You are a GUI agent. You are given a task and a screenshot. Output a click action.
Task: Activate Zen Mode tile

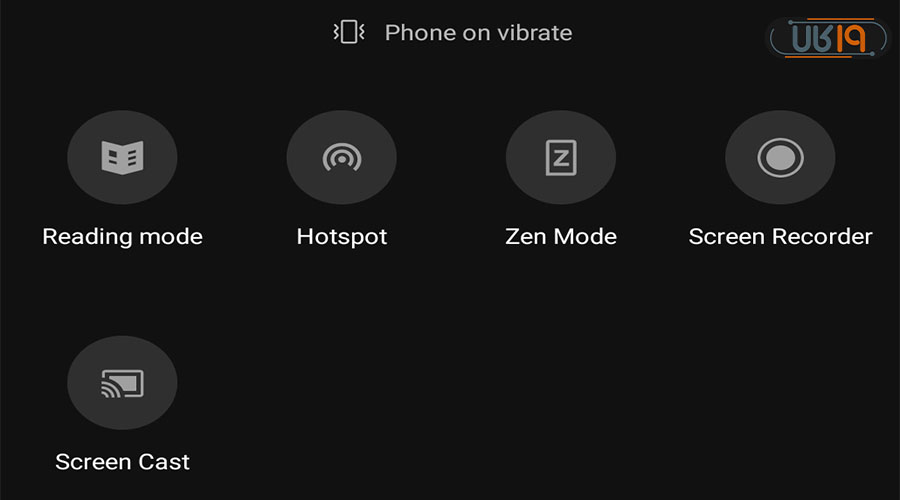560,157
